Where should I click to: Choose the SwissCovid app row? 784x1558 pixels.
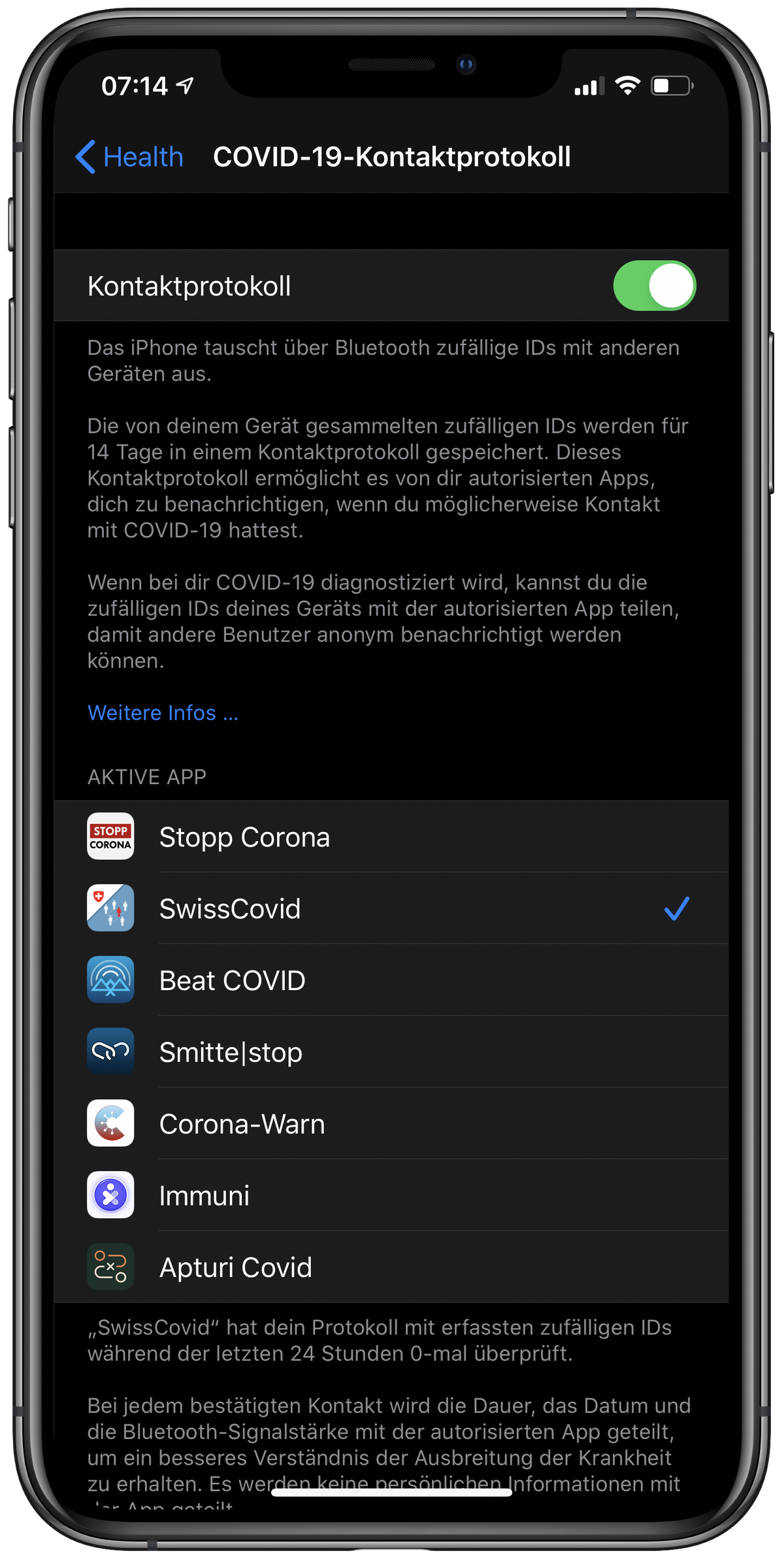point(391,908)
